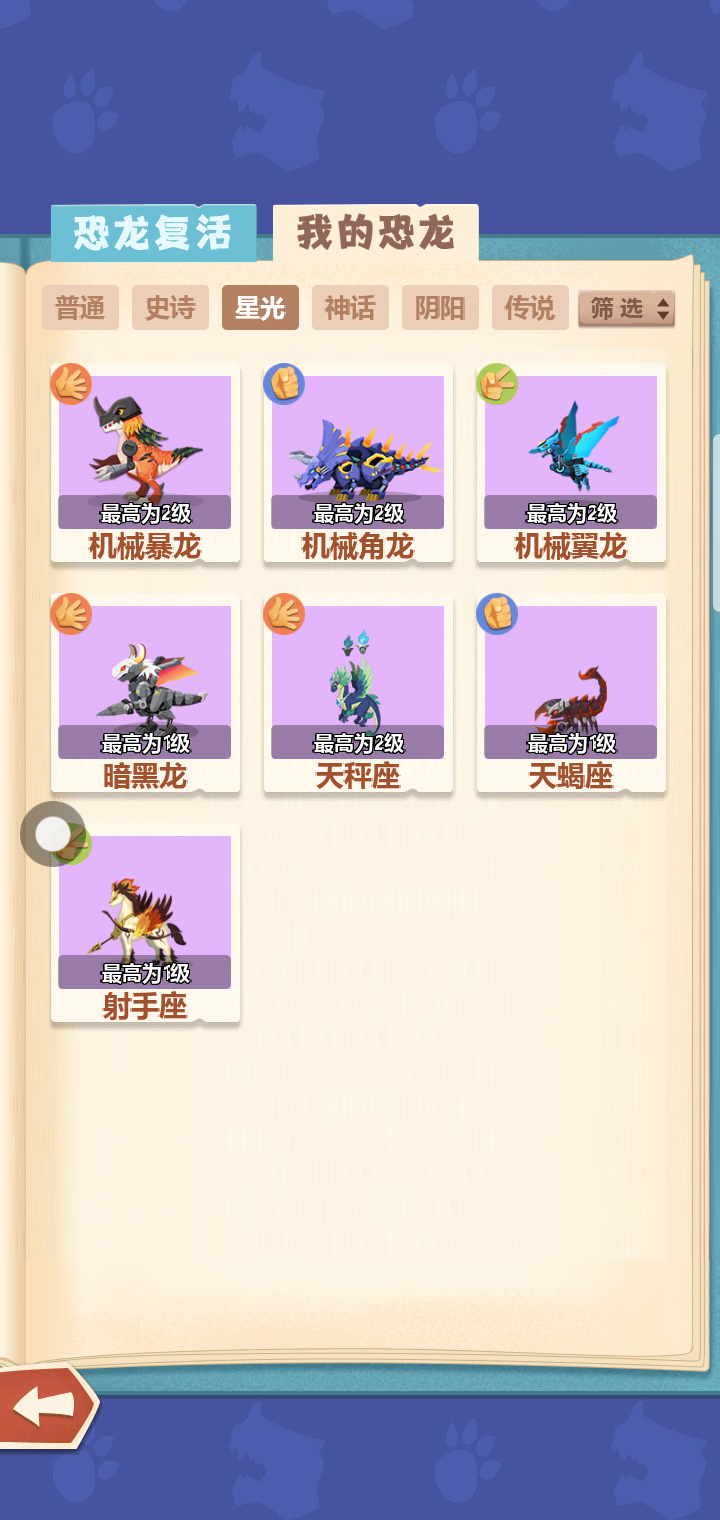Open the 传说 category
Screen dimensions: 720x1520
530,308
